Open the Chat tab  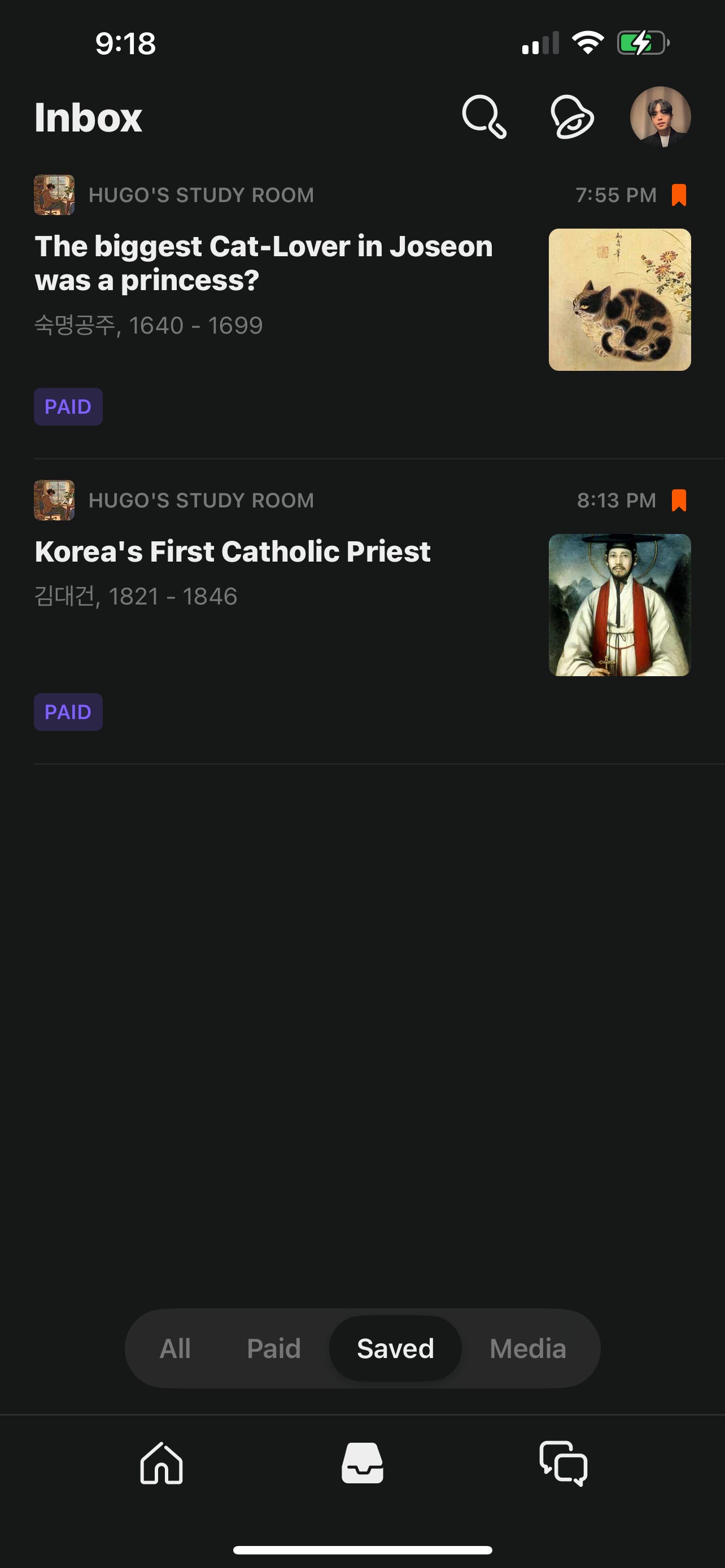point(564,1464)
